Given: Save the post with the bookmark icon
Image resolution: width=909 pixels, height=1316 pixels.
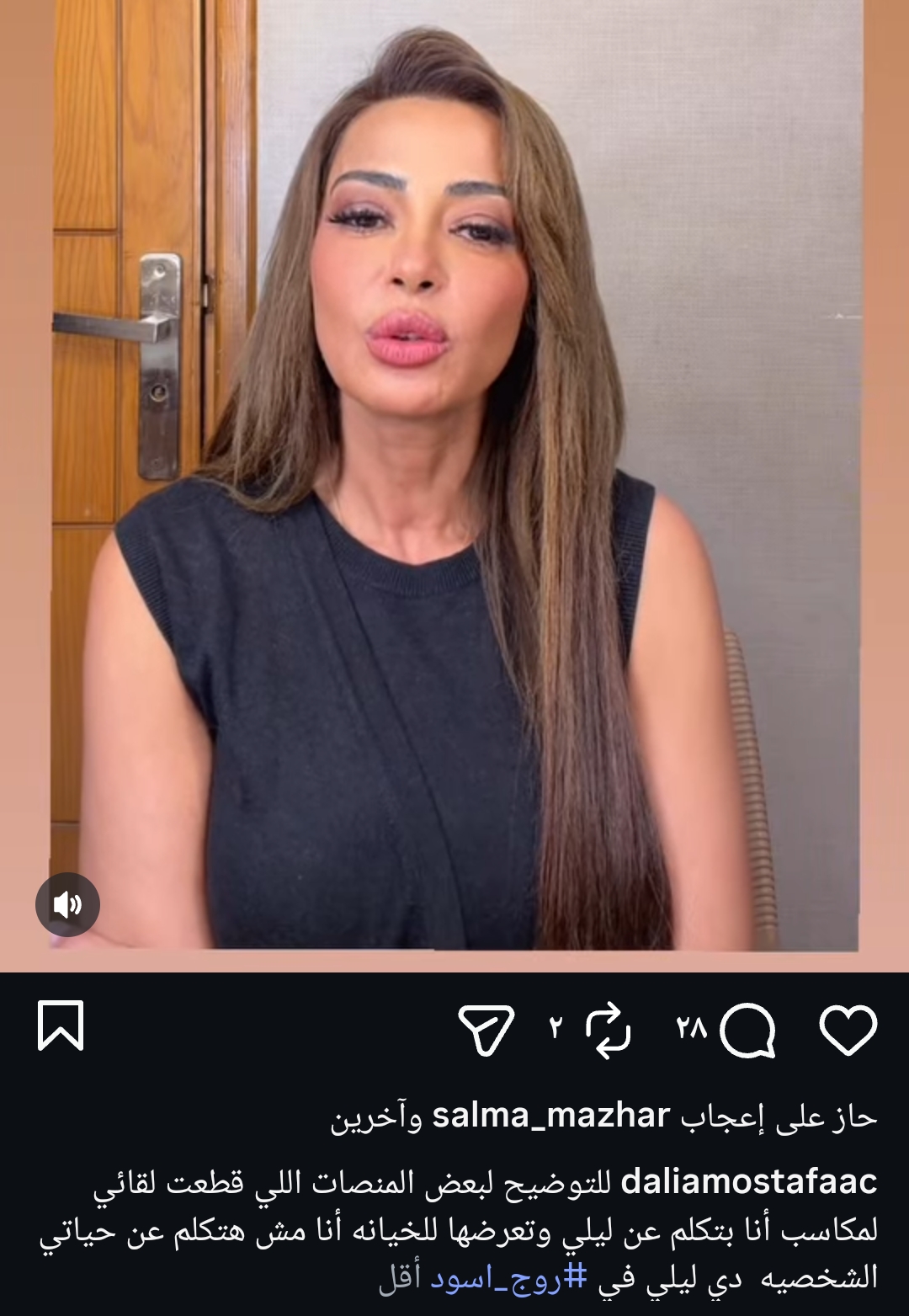Looking at the screenshot, I should [61, 1026].
